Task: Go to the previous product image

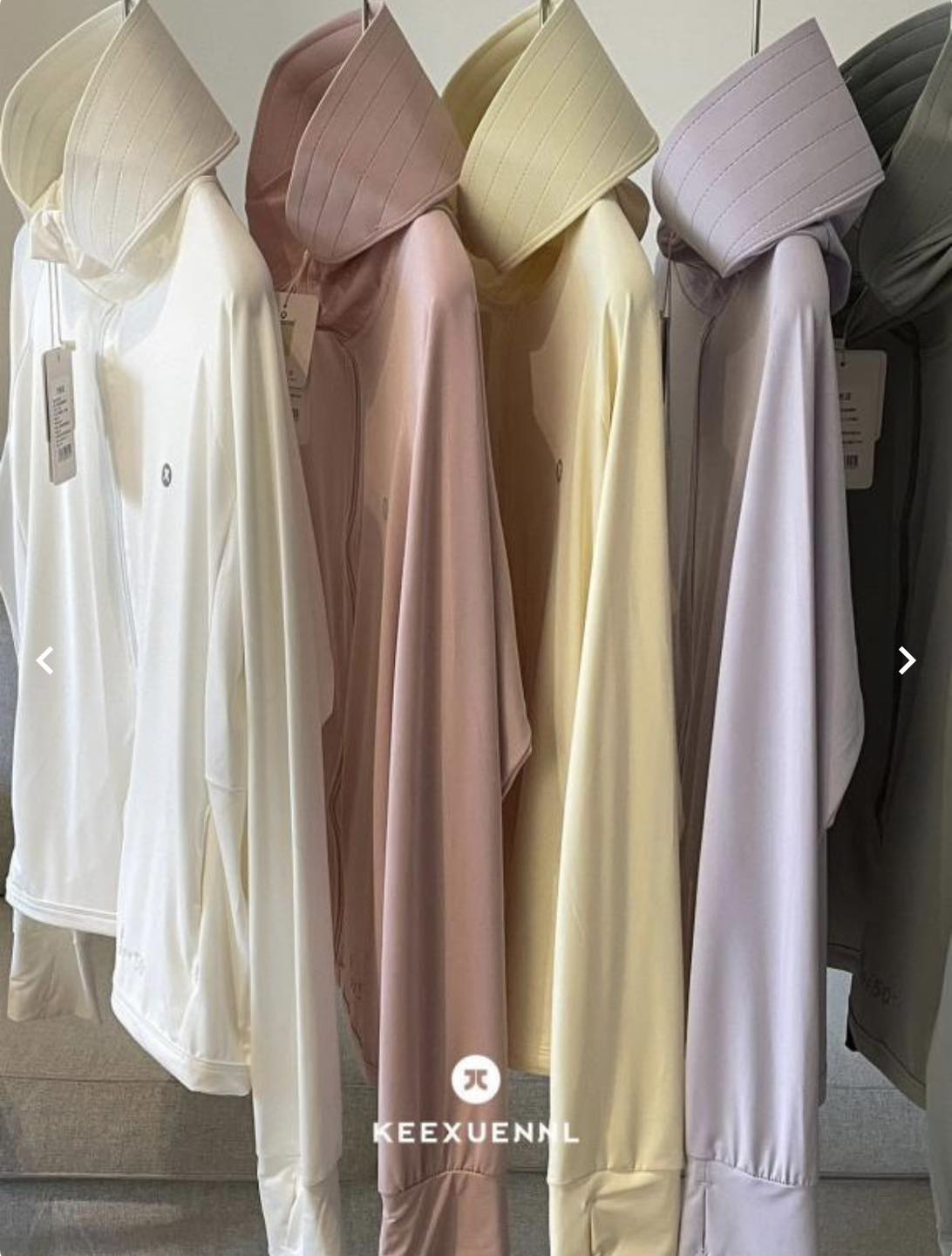Action: coord(44,660)
